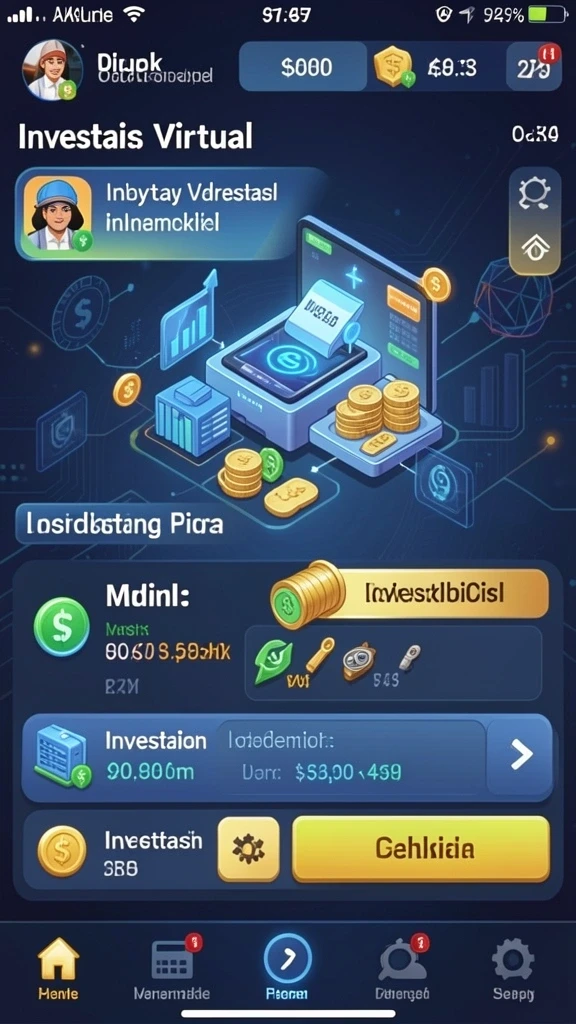The height and width of the screenshot is (1024, 576).
Task: Select the green eye item in the inventory
Action: [x=274, y=661]
